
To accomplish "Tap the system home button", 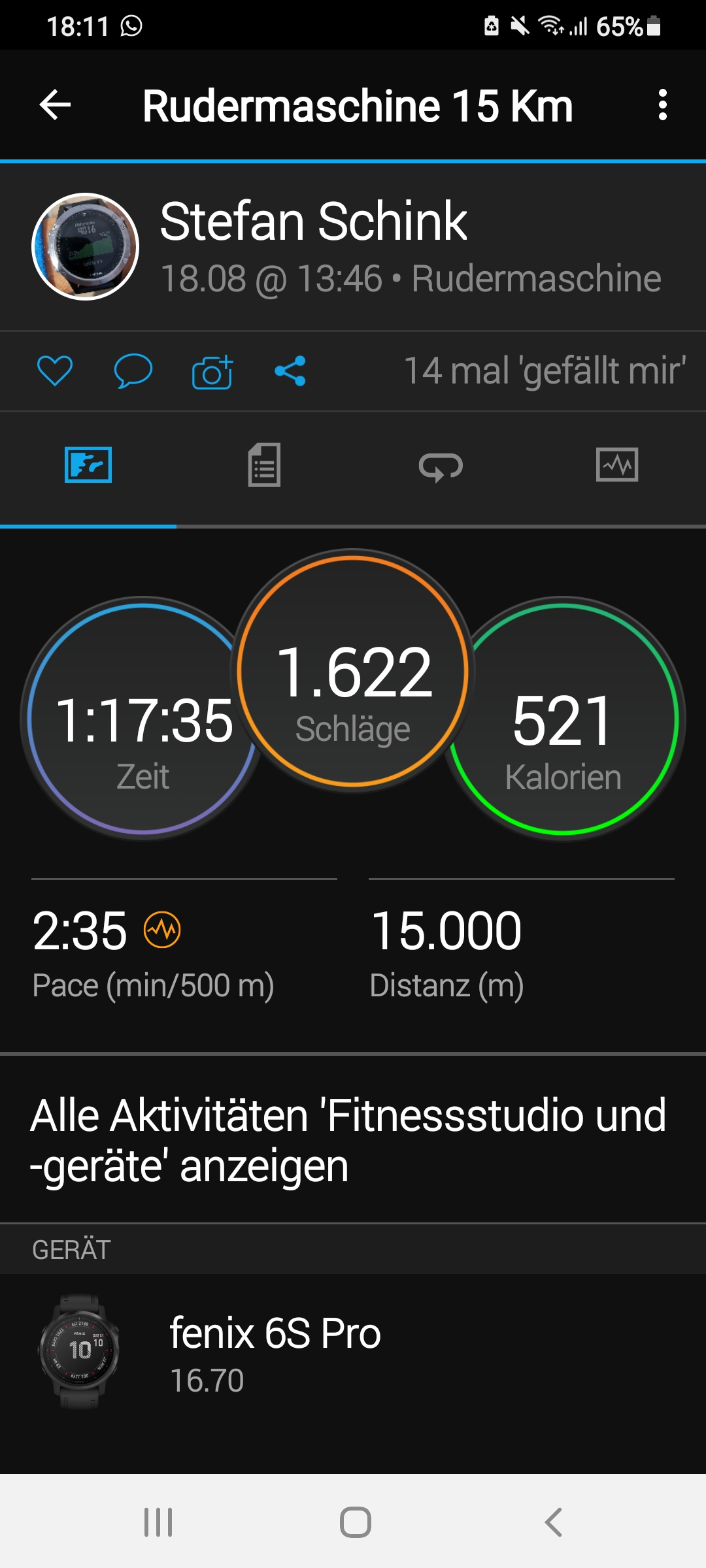I will [x=356, y=1522].
